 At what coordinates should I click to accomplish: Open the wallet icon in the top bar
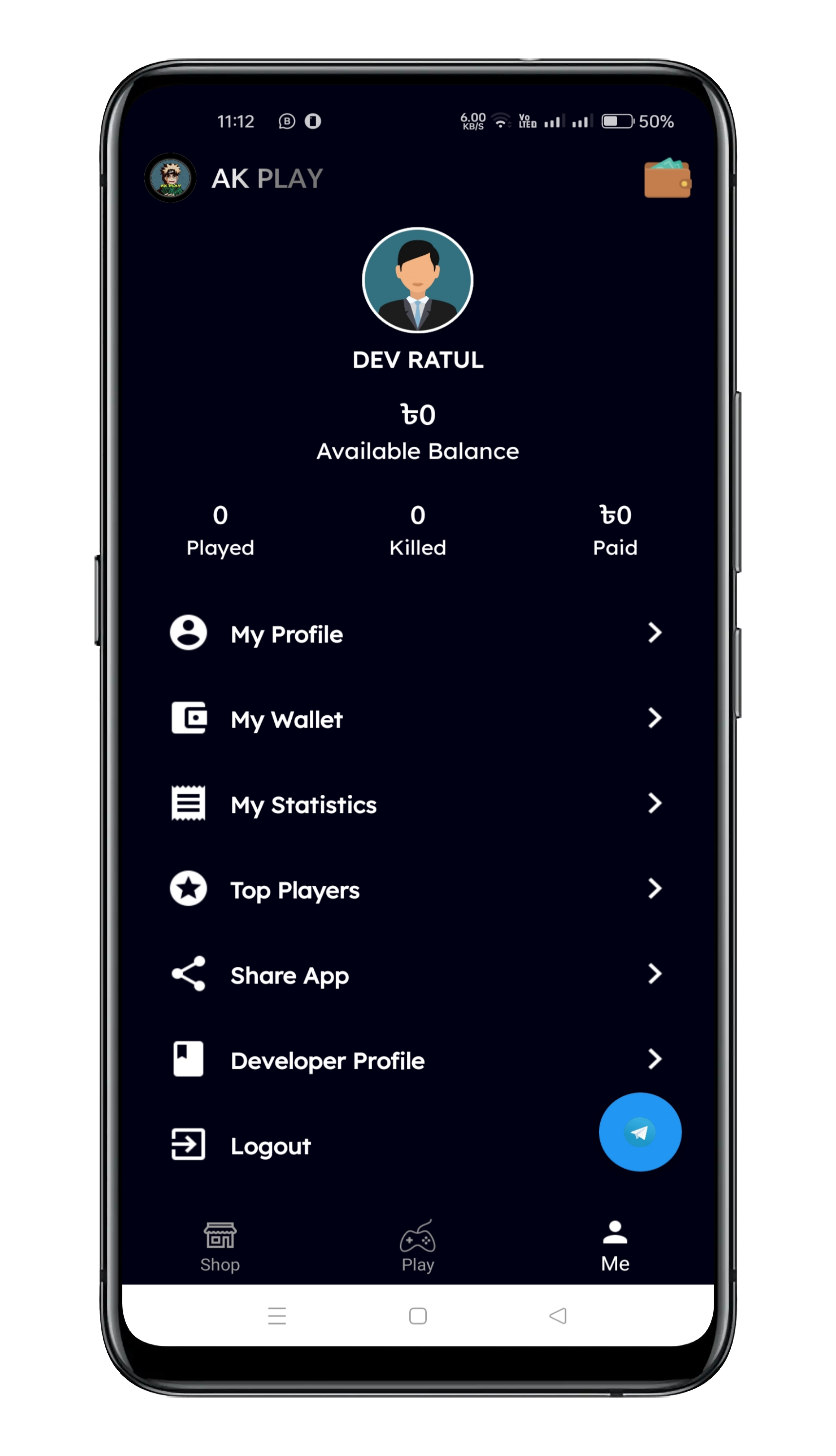[667, 178]
